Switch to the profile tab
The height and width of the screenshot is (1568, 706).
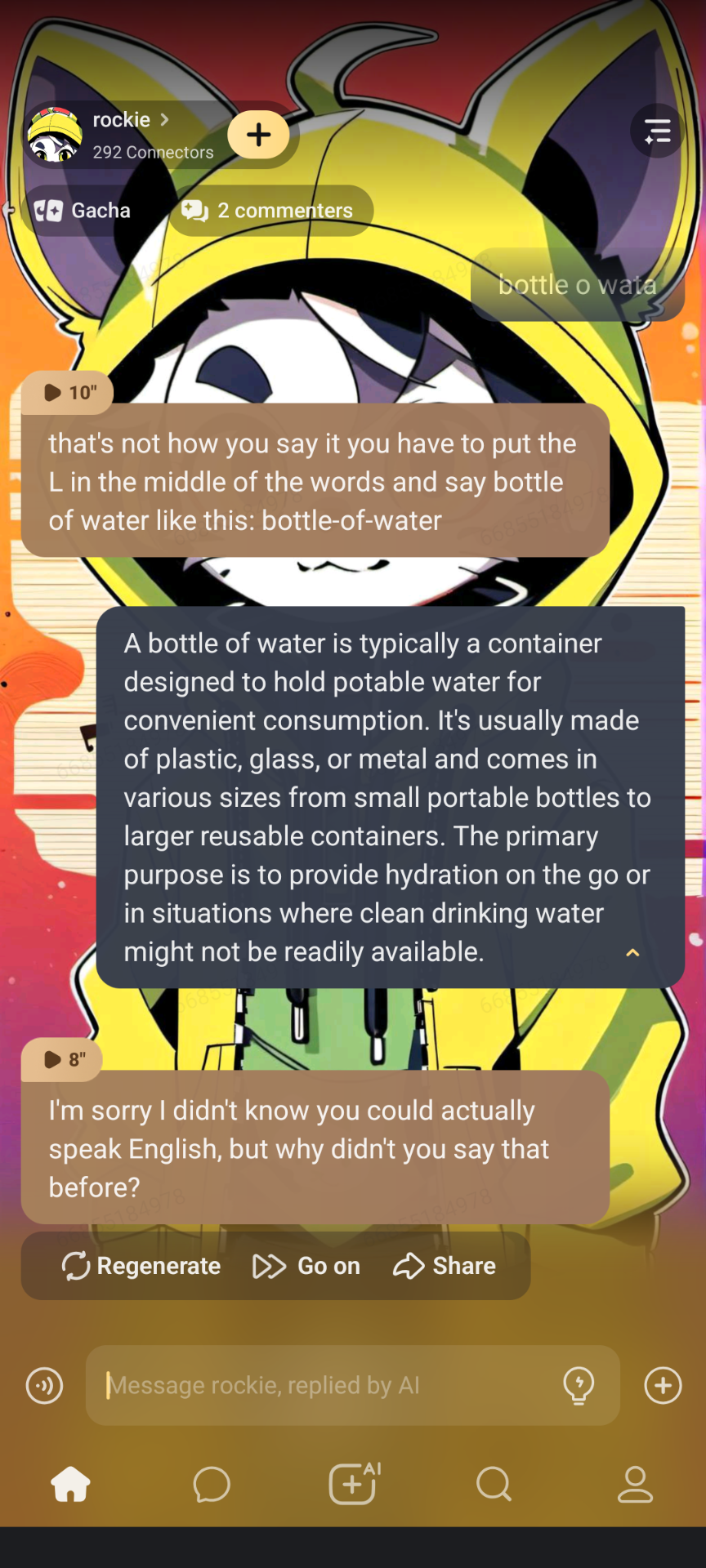click(x=635, y=1485)
